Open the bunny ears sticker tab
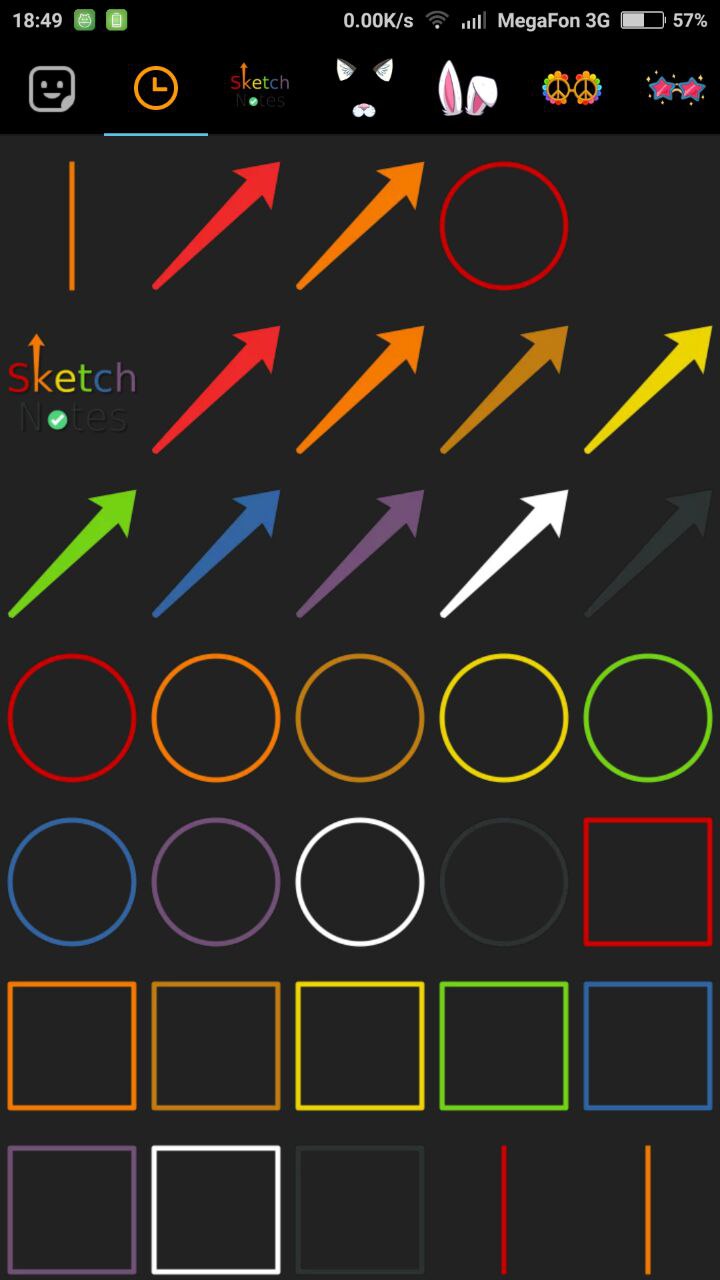Screen dimensions: 720x1280 click(468, 90)
